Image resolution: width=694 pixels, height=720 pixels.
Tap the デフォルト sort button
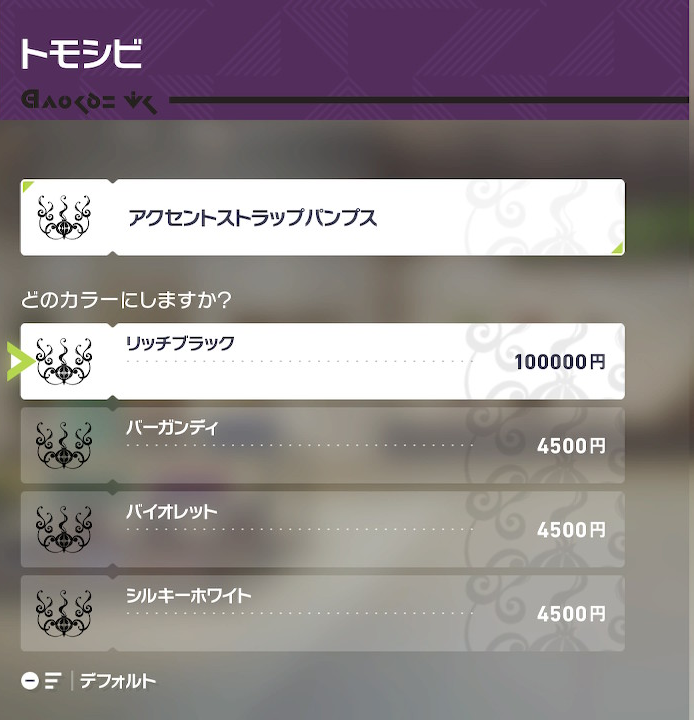tap(90, 681)
